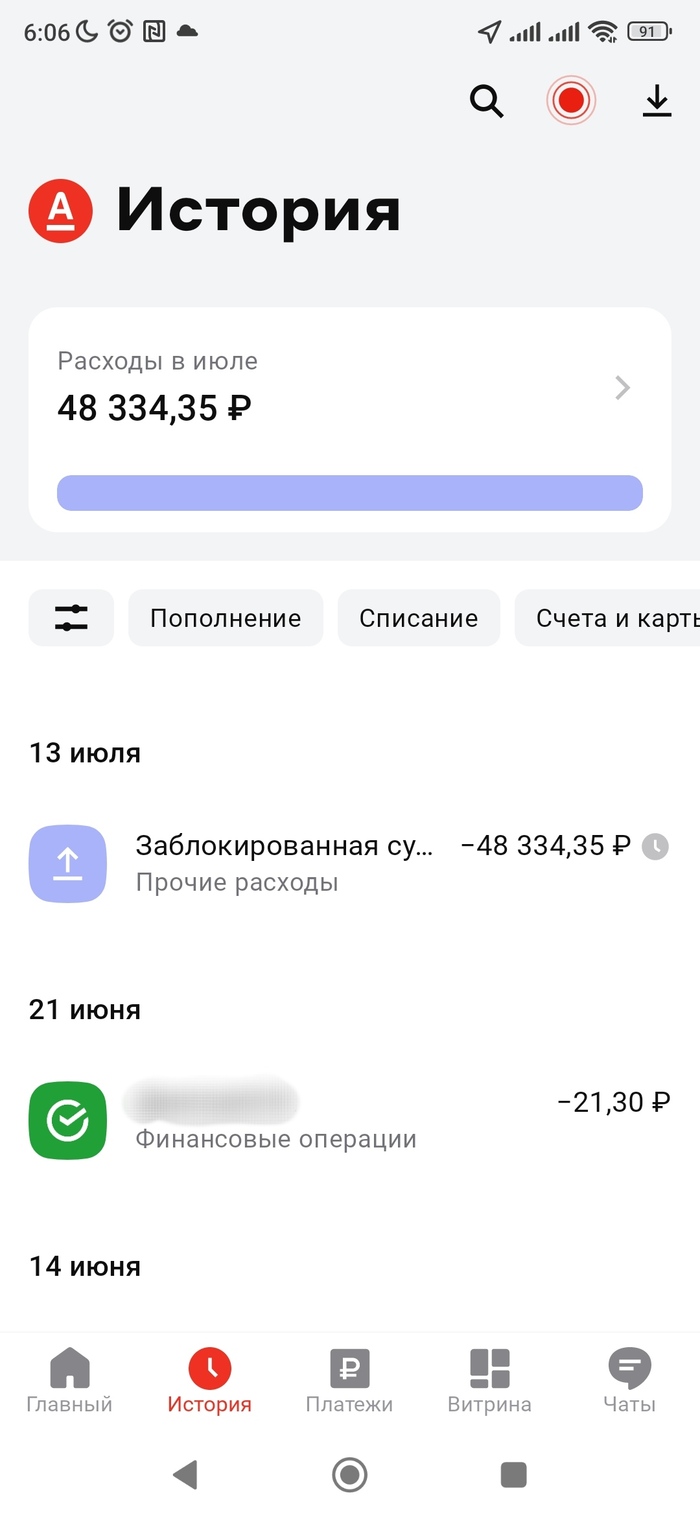The image size is (700, 1517).
Task: Tap the red record circle icon
Action: [x=571, y=101]
